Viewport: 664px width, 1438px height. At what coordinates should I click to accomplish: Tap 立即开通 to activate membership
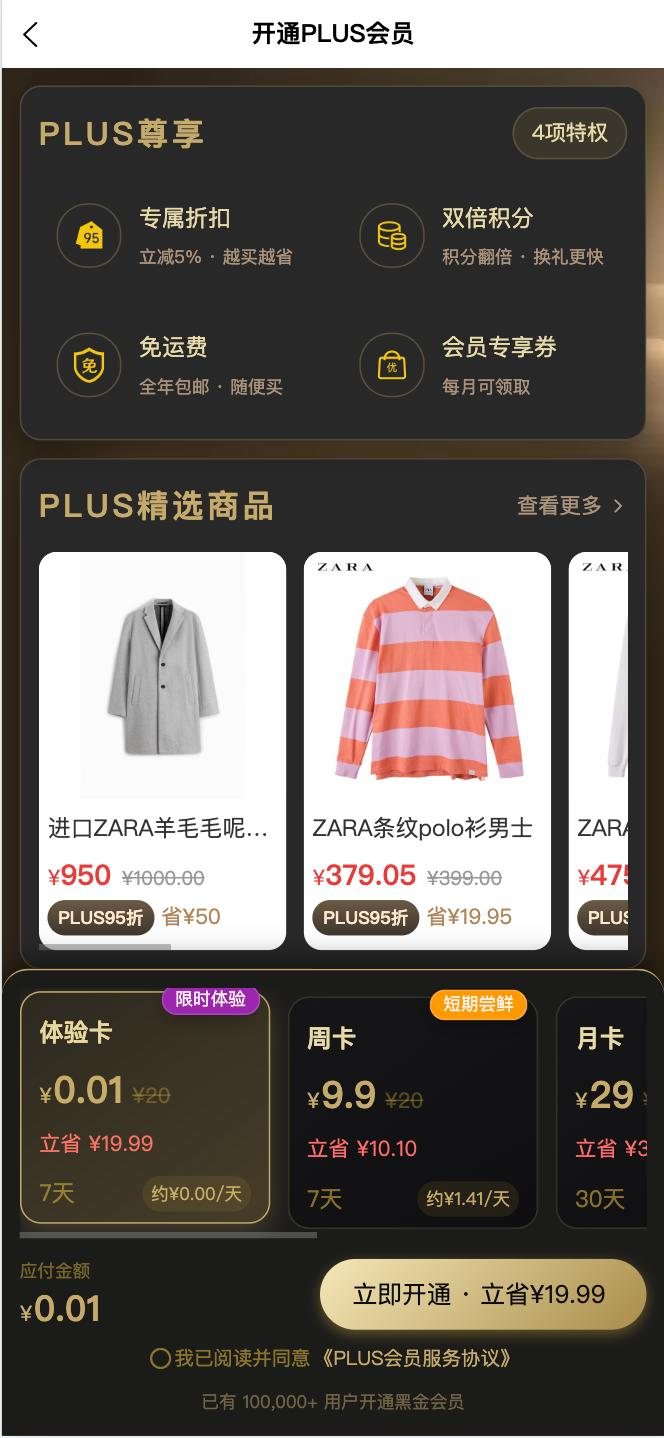[x=483, y=1294]
